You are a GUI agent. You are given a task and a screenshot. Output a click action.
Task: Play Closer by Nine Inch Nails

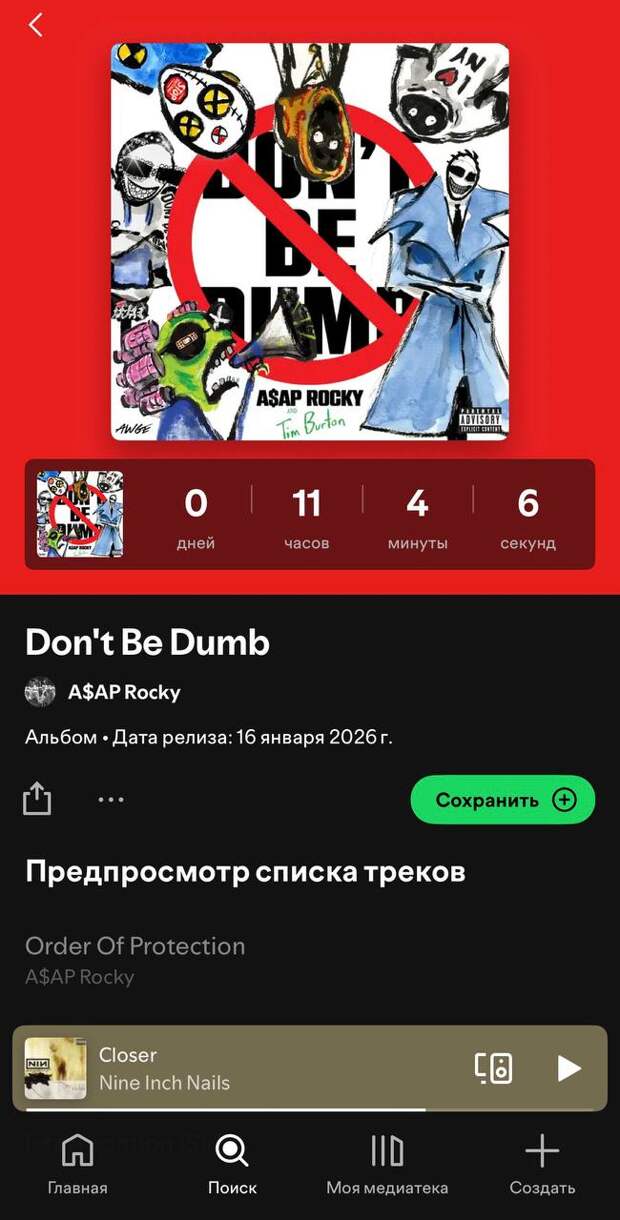(568, 1068)
